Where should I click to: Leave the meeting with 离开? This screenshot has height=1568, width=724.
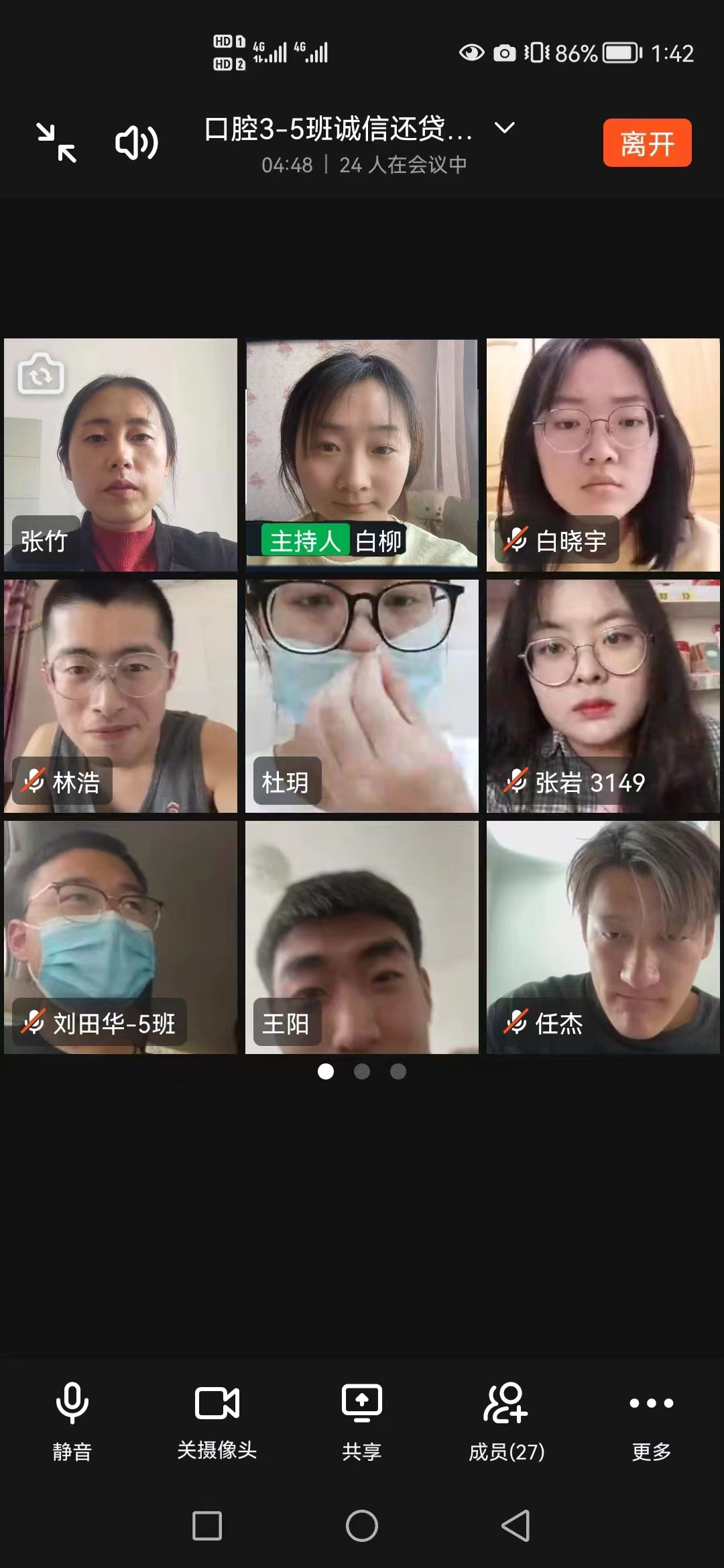pyautogui.click(x=647, y=143)
